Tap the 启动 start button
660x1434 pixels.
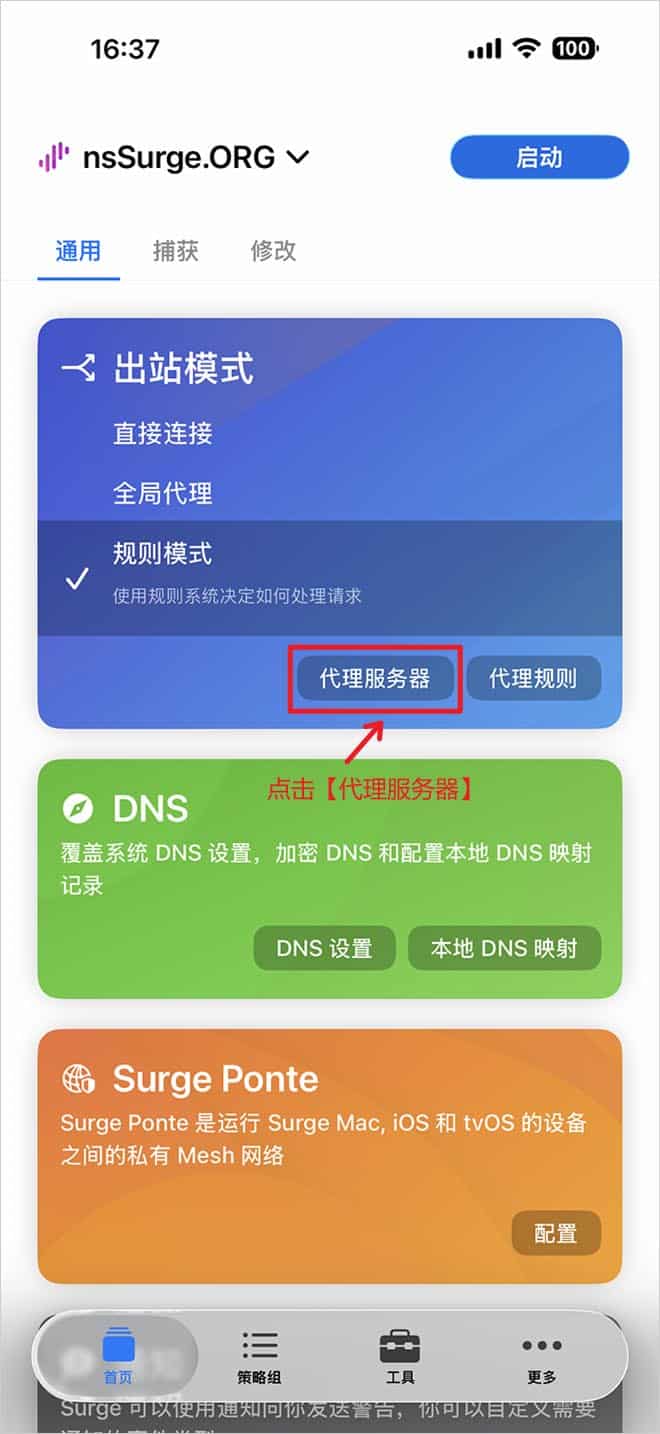(x=539, y=158)
